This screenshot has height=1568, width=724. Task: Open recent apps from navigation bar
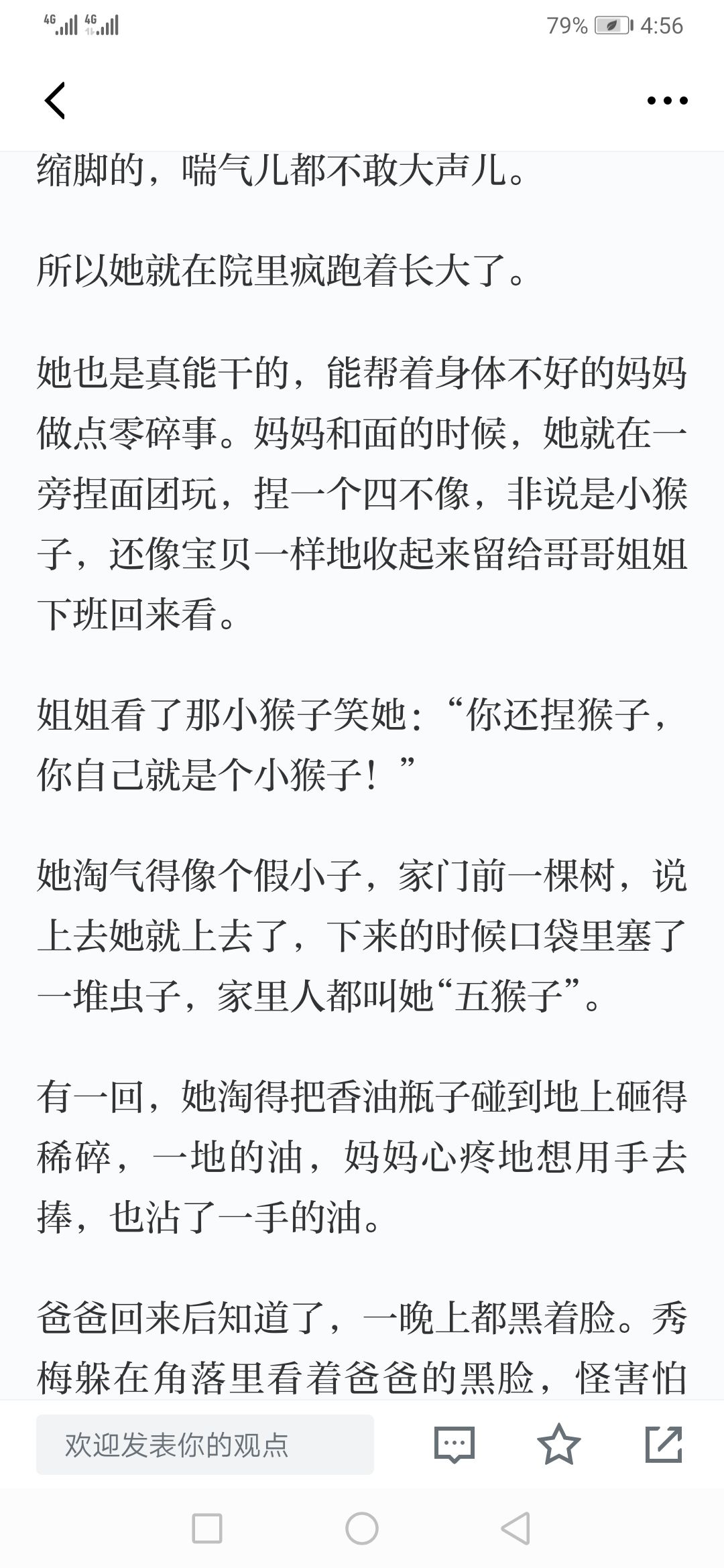(x=207, y=1529)
